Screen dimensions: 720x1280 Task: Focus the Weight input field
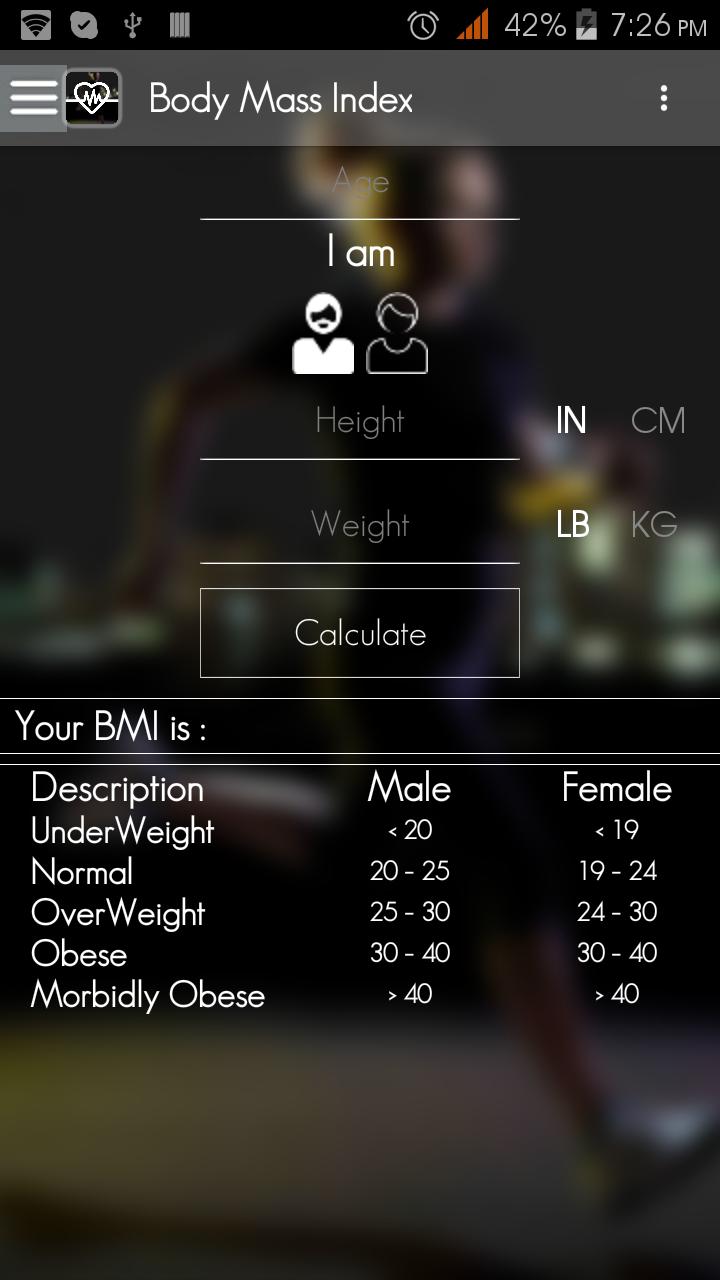click(x=360, y=525)
